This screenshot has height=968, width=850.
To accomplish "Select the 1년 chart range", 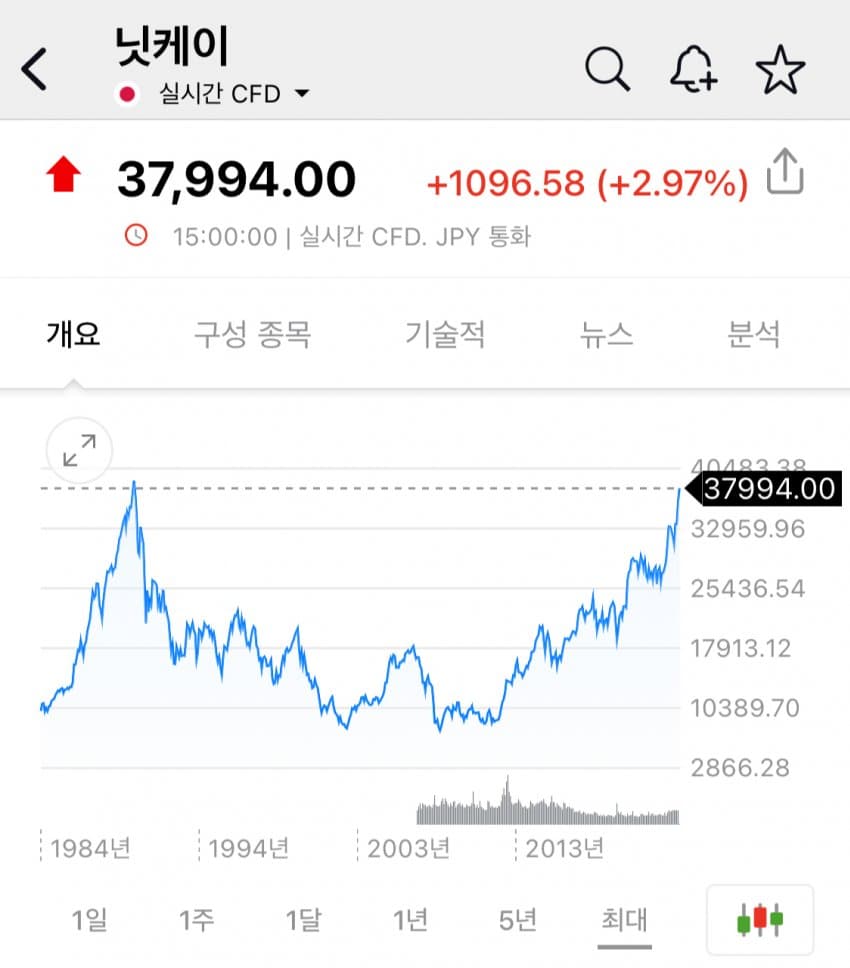I will (x=410, y=919).
